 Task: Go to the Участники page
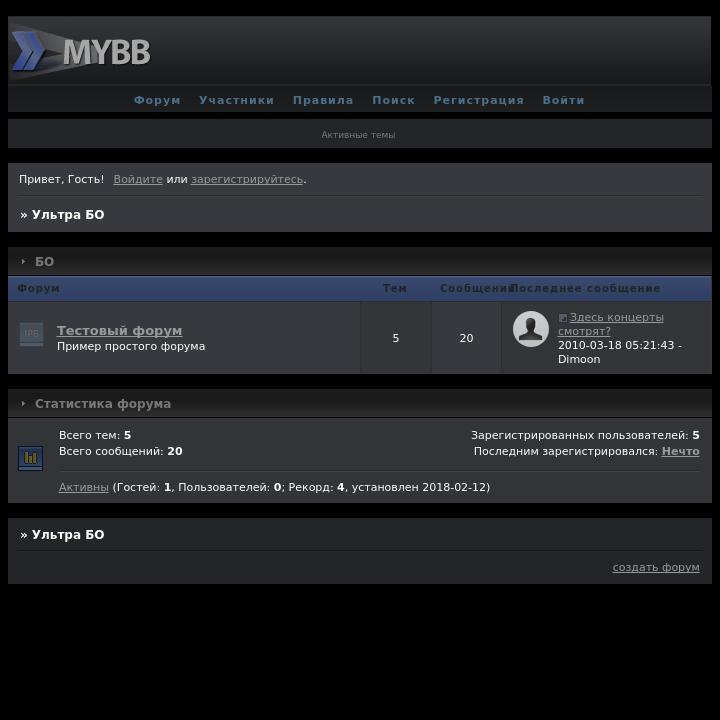236,100
